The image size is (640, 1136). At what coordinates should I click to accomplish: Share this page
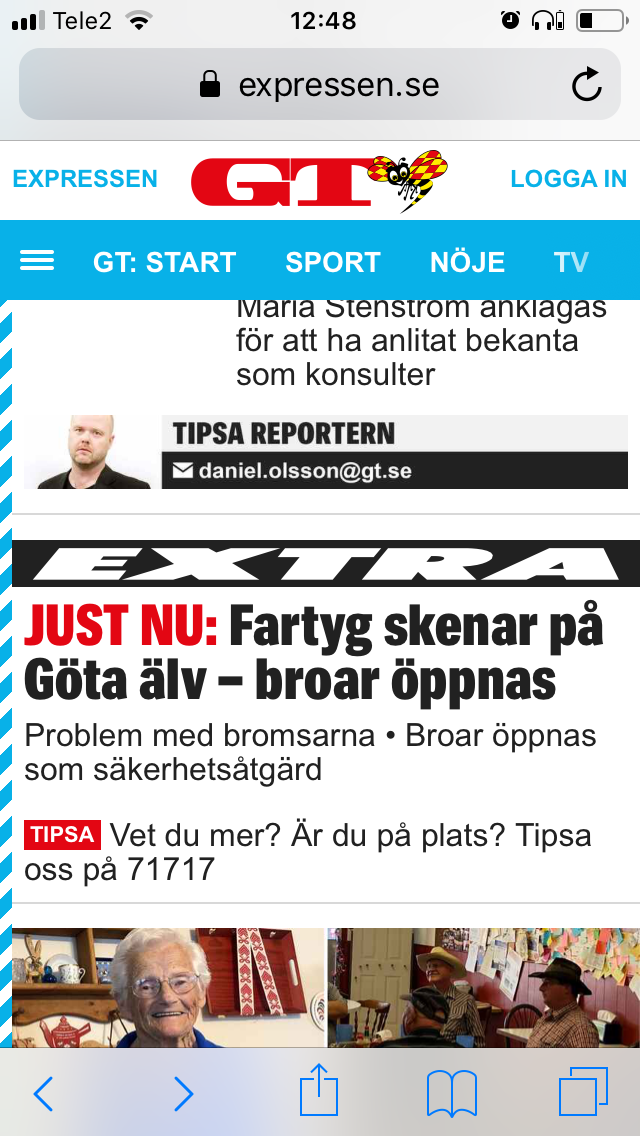pos(319,1090)
